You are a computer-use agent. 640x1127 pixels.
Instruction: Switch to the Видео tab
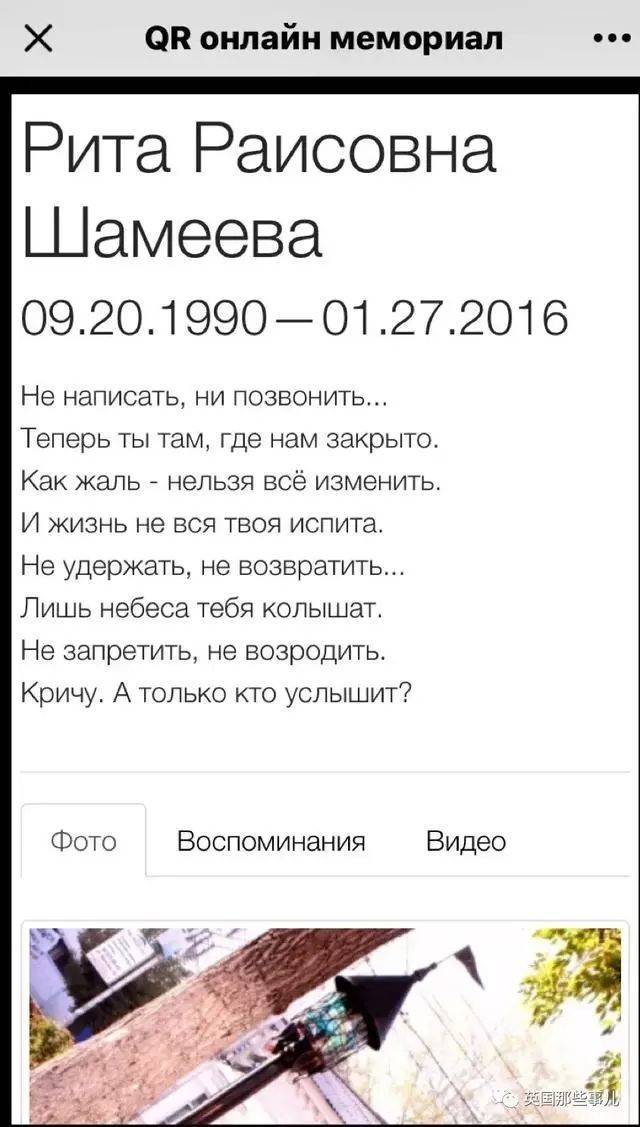point(466,840)
